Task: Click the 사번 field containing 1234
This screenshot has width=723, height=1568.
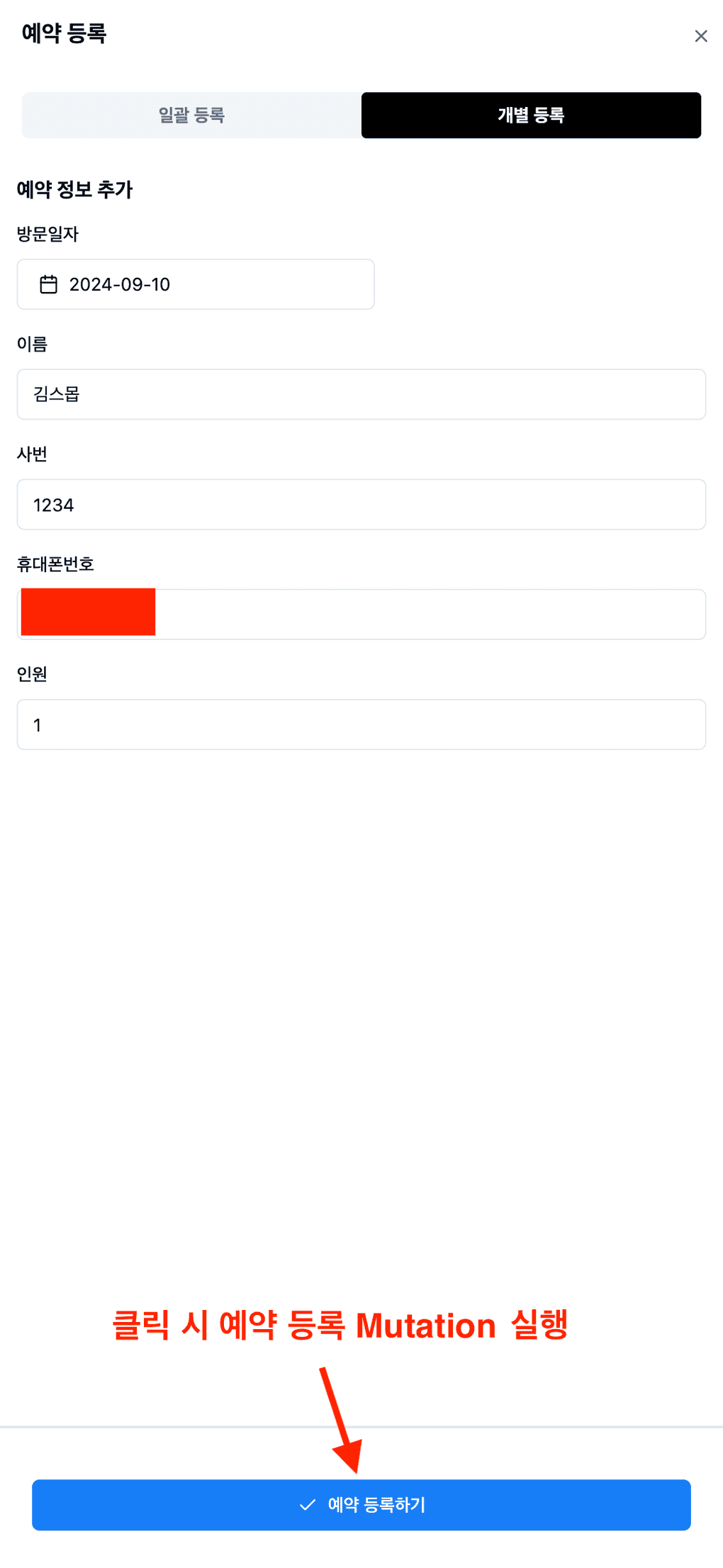Action: 361,504
